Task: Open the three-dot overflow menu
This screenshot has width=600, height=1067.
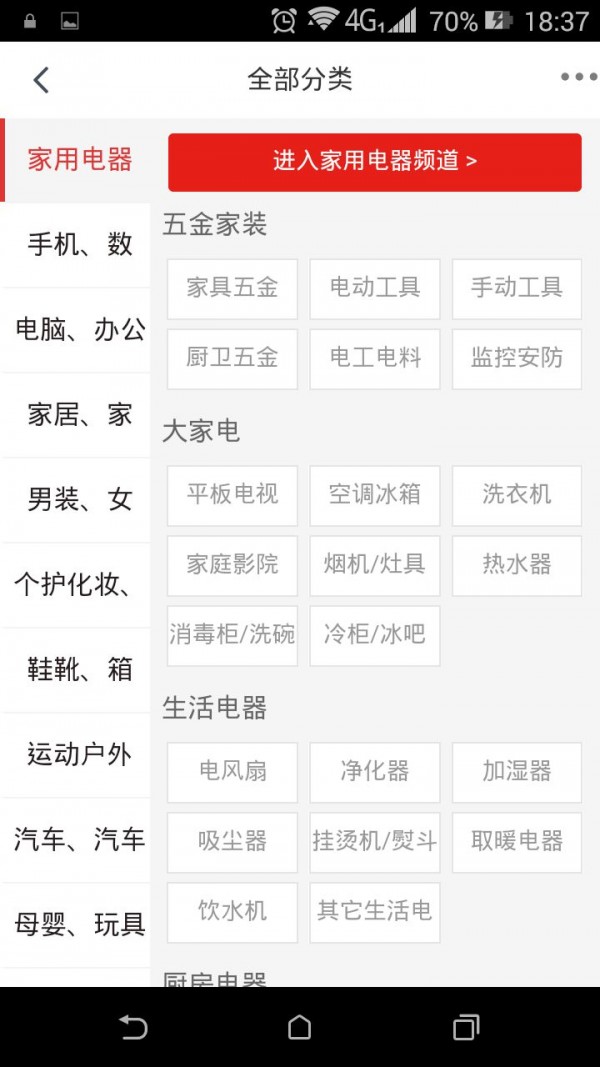Action: coord(577,78)
